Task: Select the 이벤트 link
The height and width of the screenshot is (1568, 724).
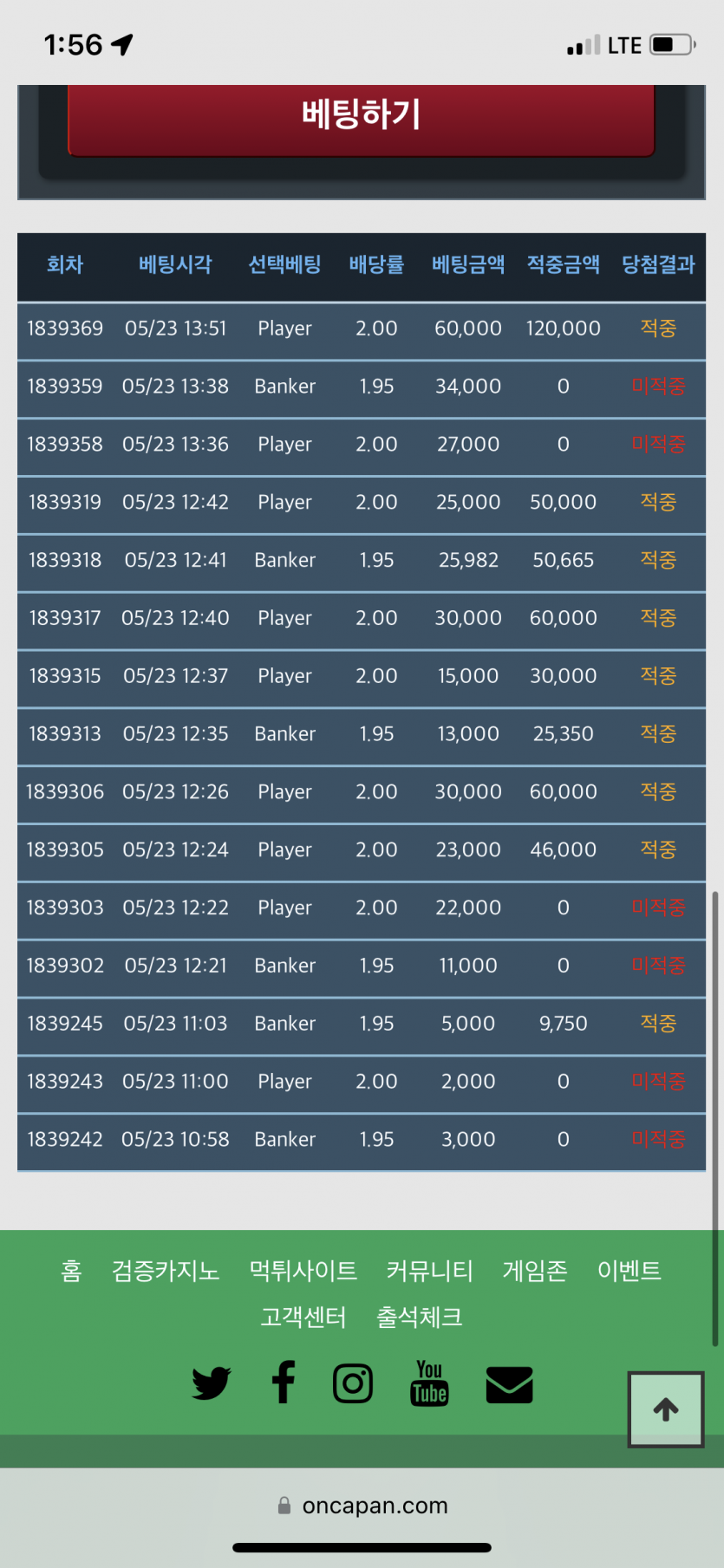Action: pyautogui.click(x=629, y=1271)
